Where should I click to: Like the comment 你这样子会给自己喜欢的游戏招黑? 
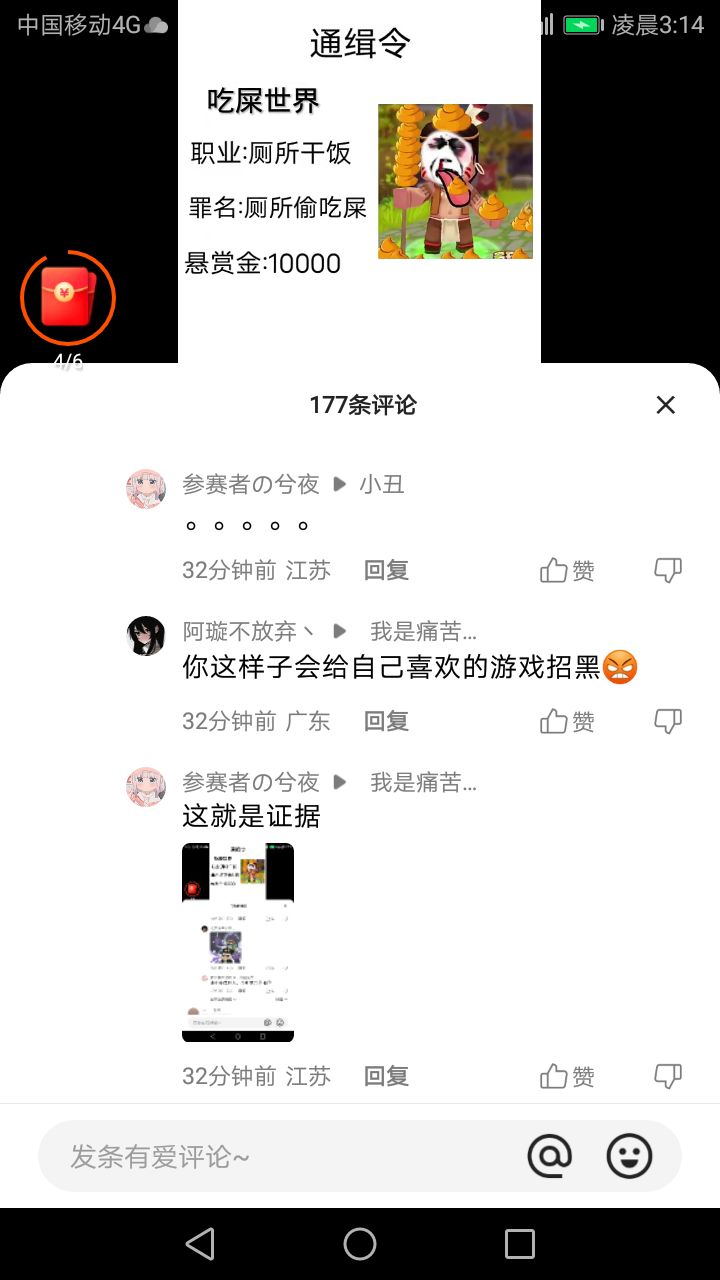pos(567,721)
